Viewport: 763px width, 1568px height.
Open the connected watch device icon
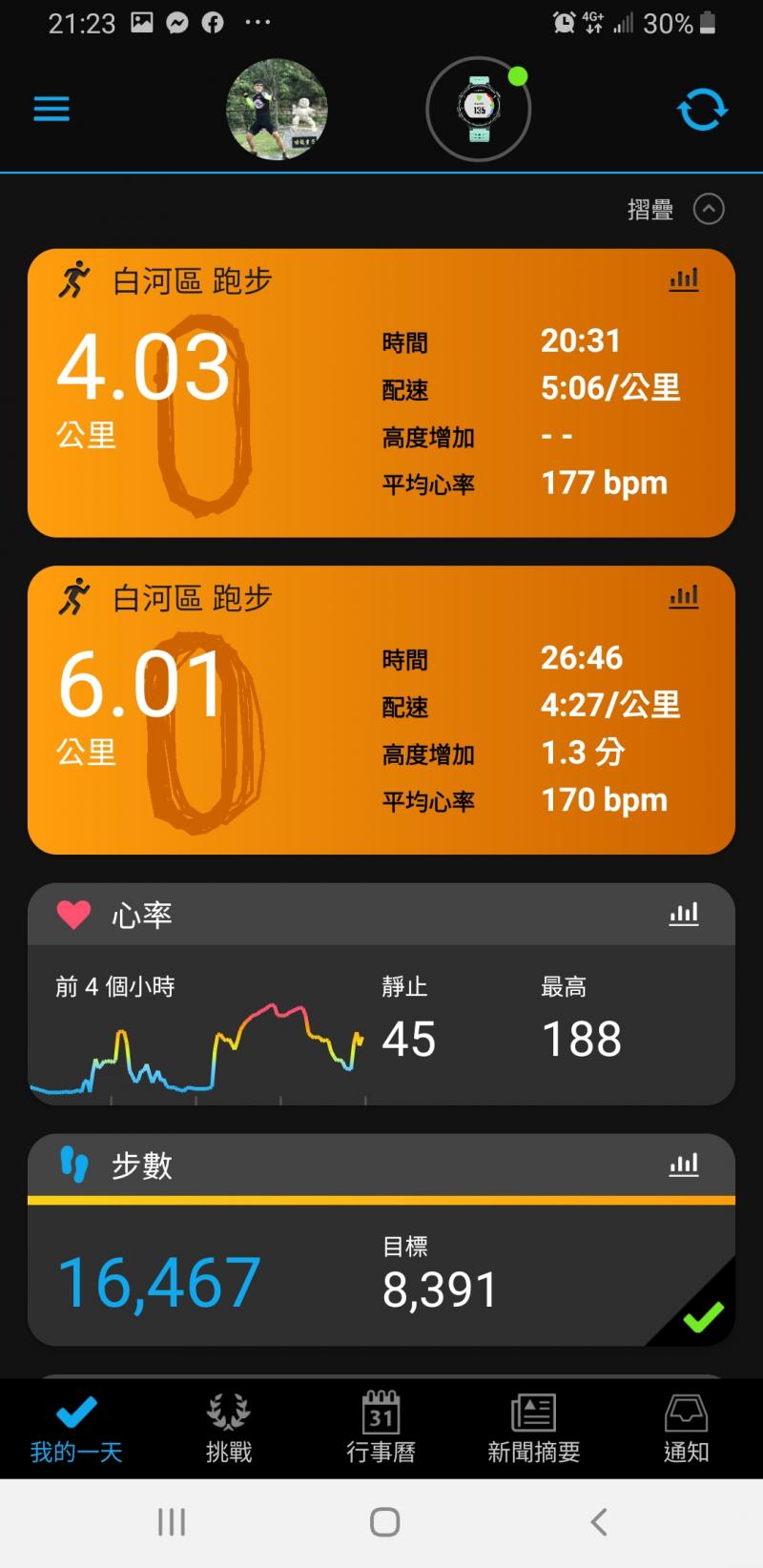click(478, 109)
